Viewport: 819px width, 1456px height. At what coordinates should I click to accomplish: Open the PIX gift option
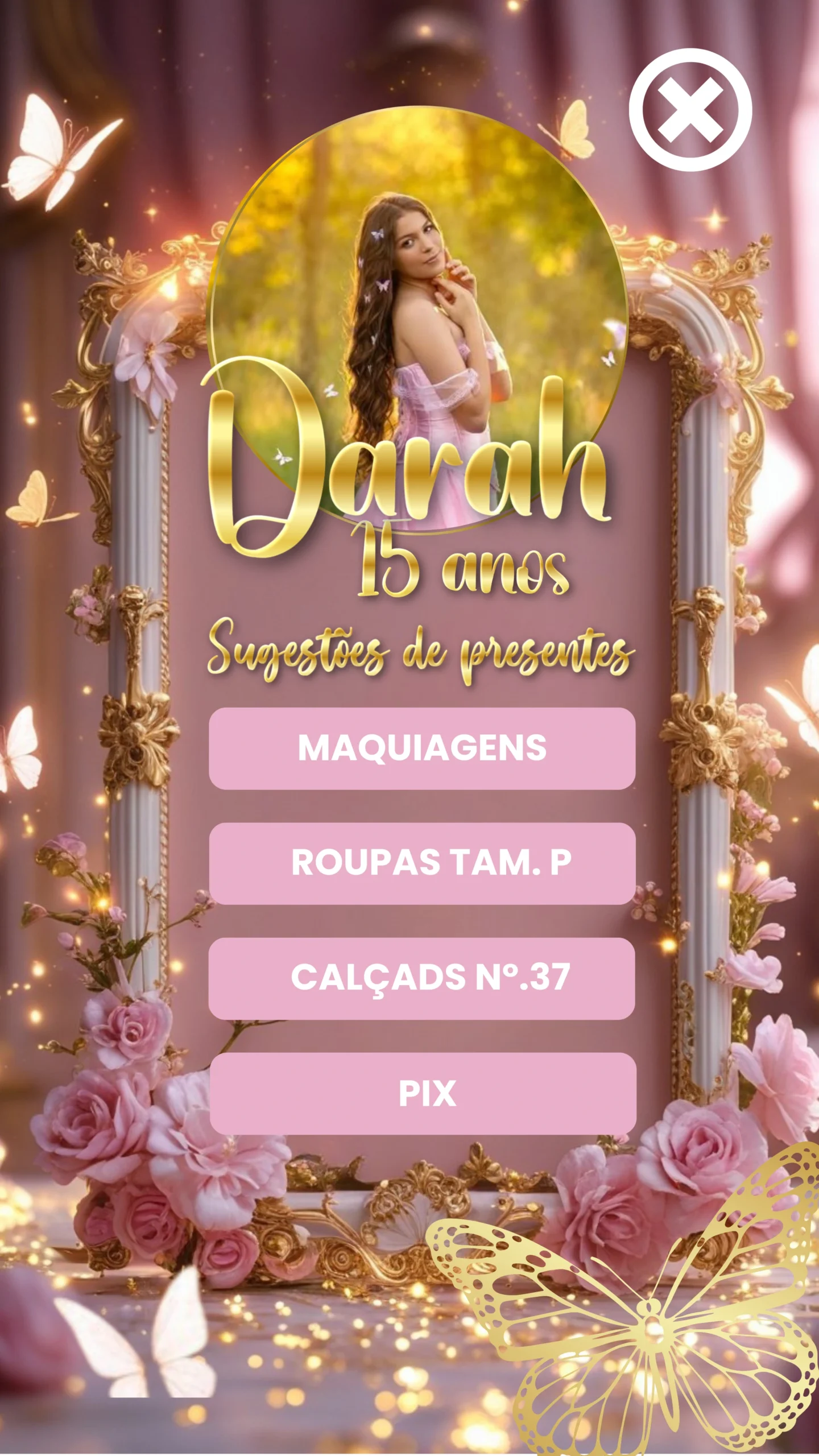(422, 1093)
